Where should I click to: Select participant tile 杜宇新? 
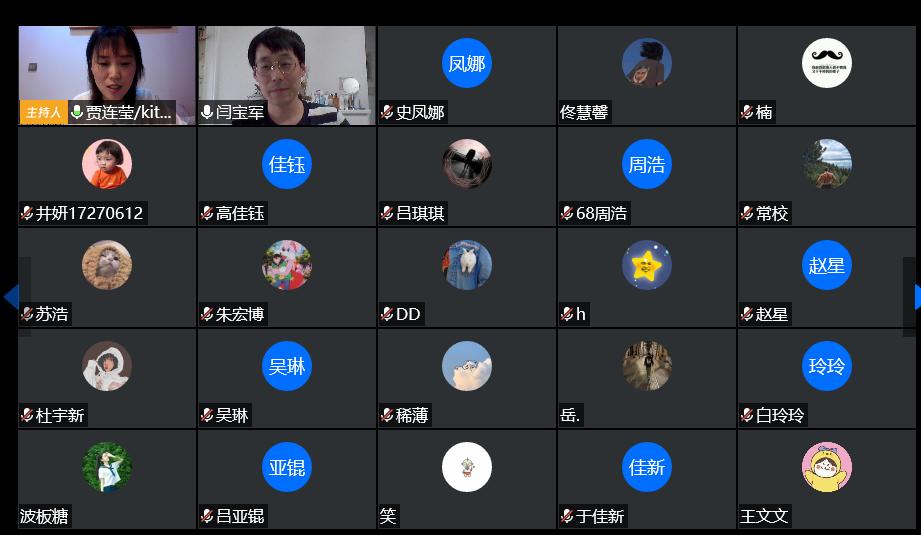(x=107, y=378)
